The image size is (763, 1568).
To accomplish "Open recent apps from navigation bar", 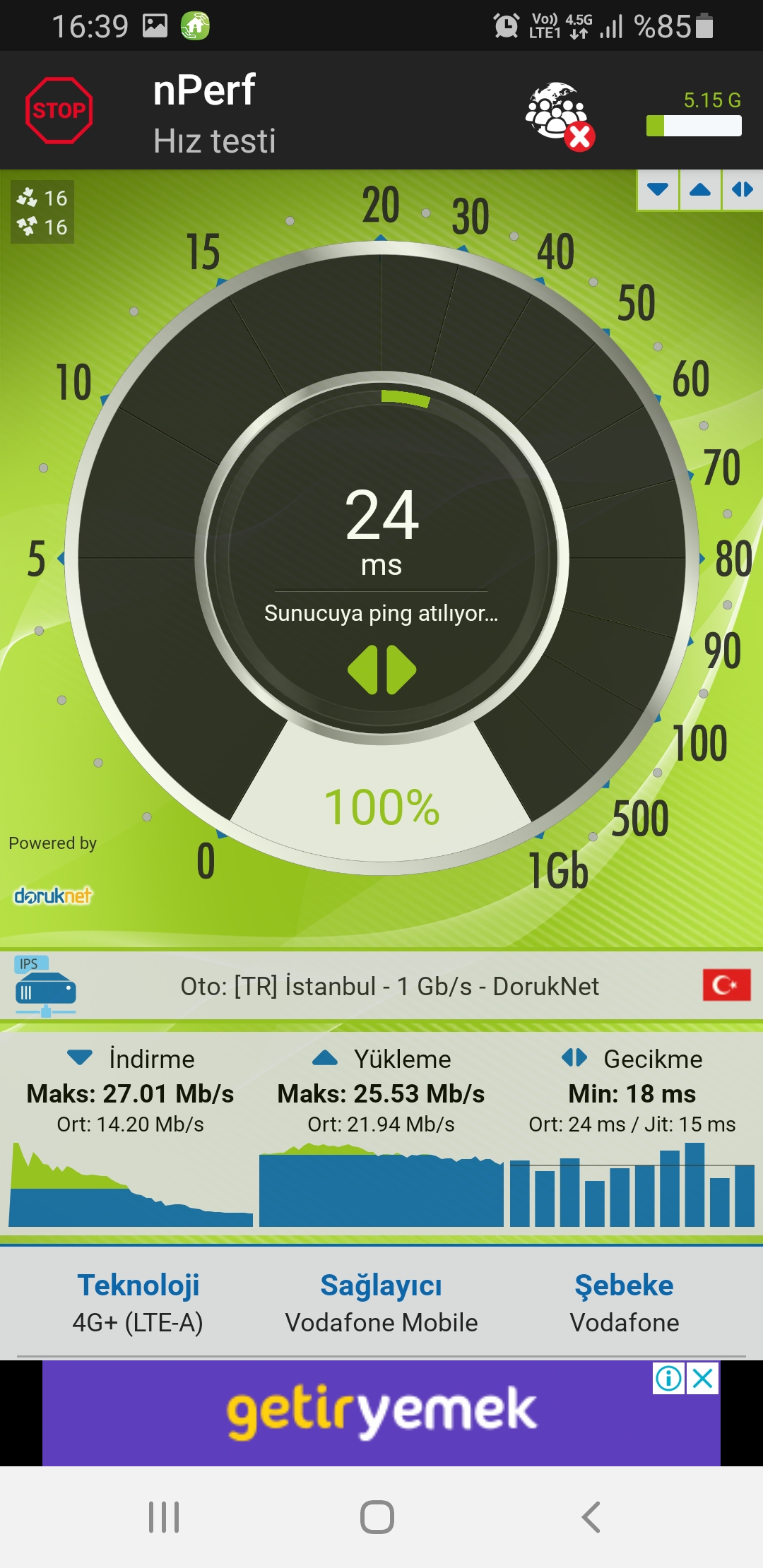I will [164, 1517].
